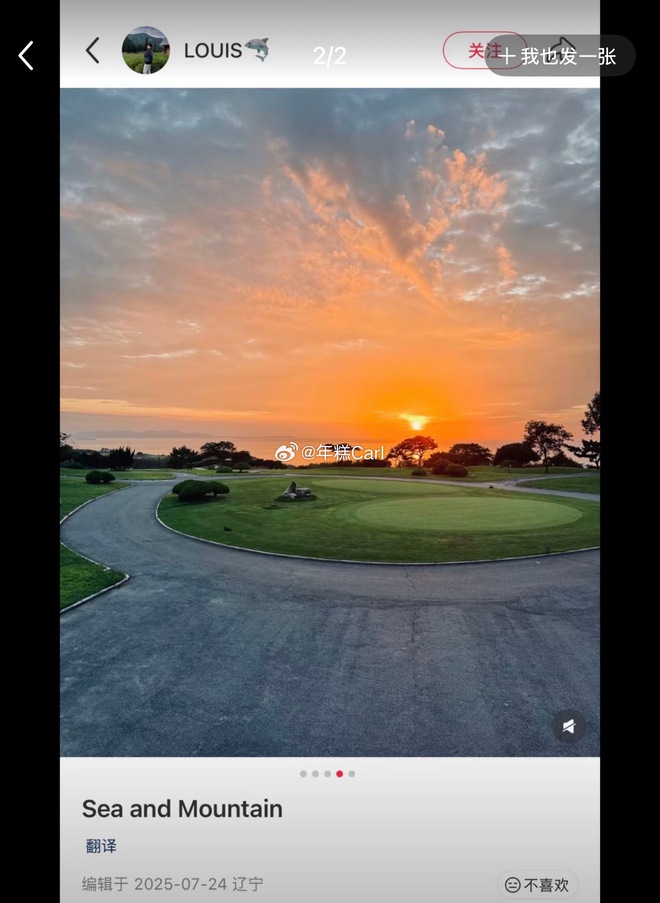
Task: Go back from the image viewer
Action: 27,56
